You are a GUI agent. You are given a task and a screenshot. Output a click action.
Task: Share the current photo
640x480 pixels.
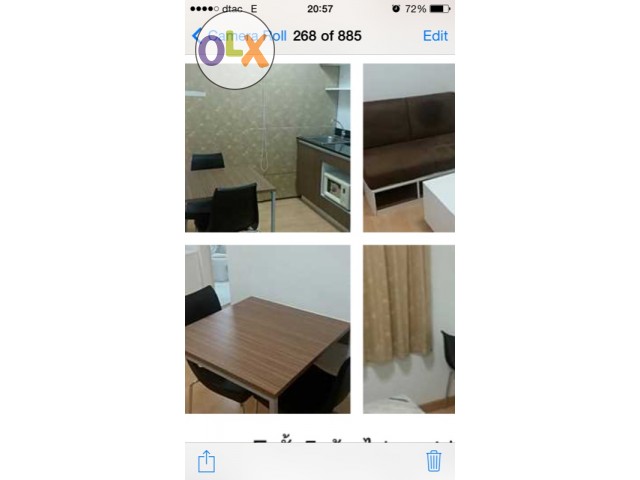click(206, 460)
